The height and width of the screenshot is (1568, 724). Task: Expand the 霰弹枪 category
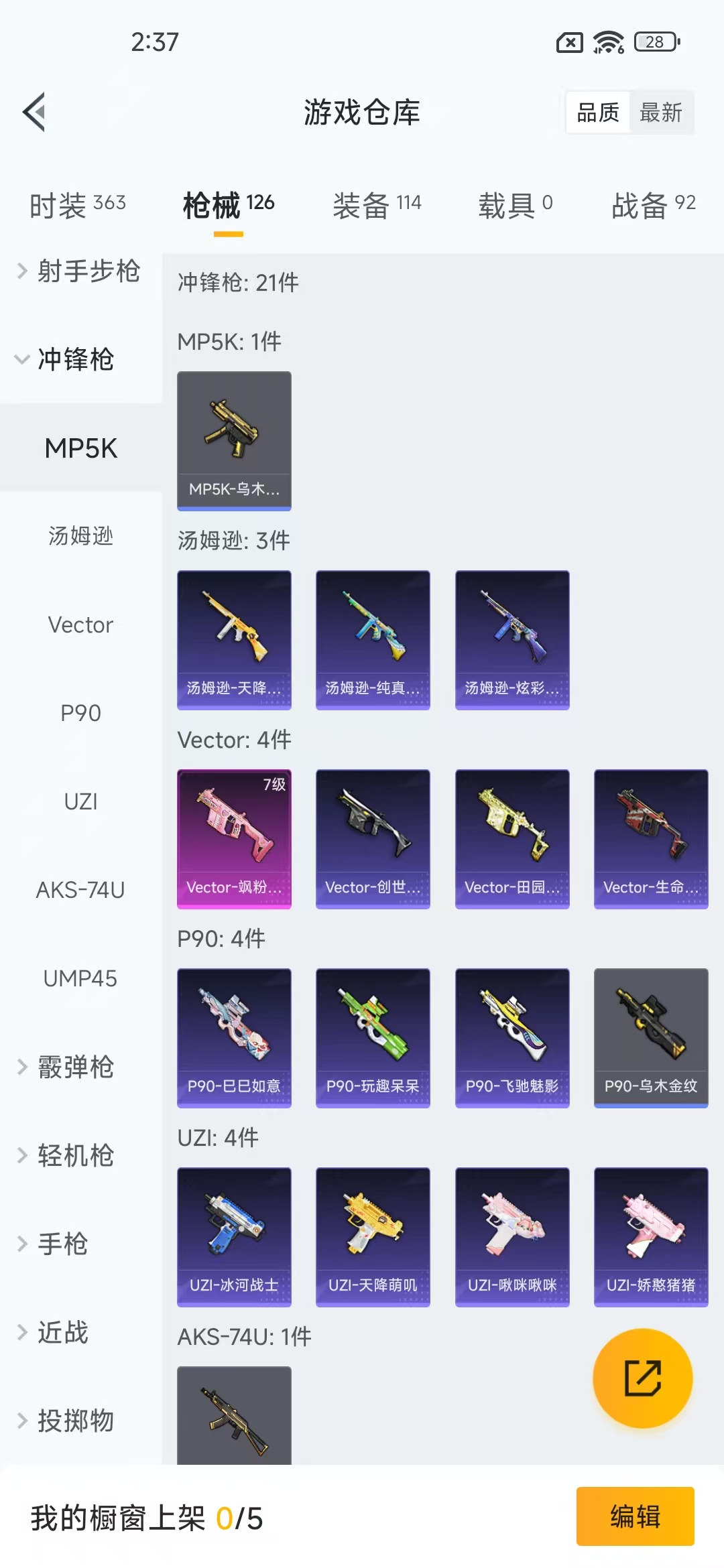click(x=75, y=1067)
